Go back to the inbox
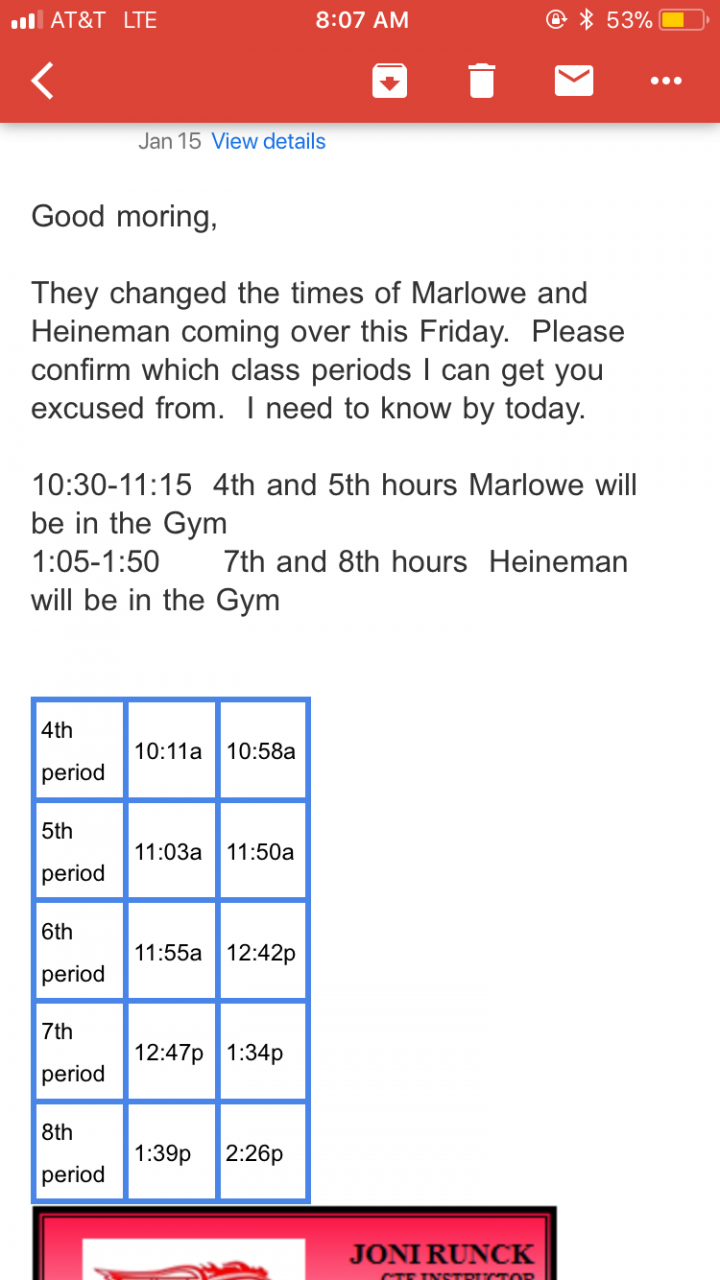Screen dimensions: 720x1280 (x=43, y=81)
